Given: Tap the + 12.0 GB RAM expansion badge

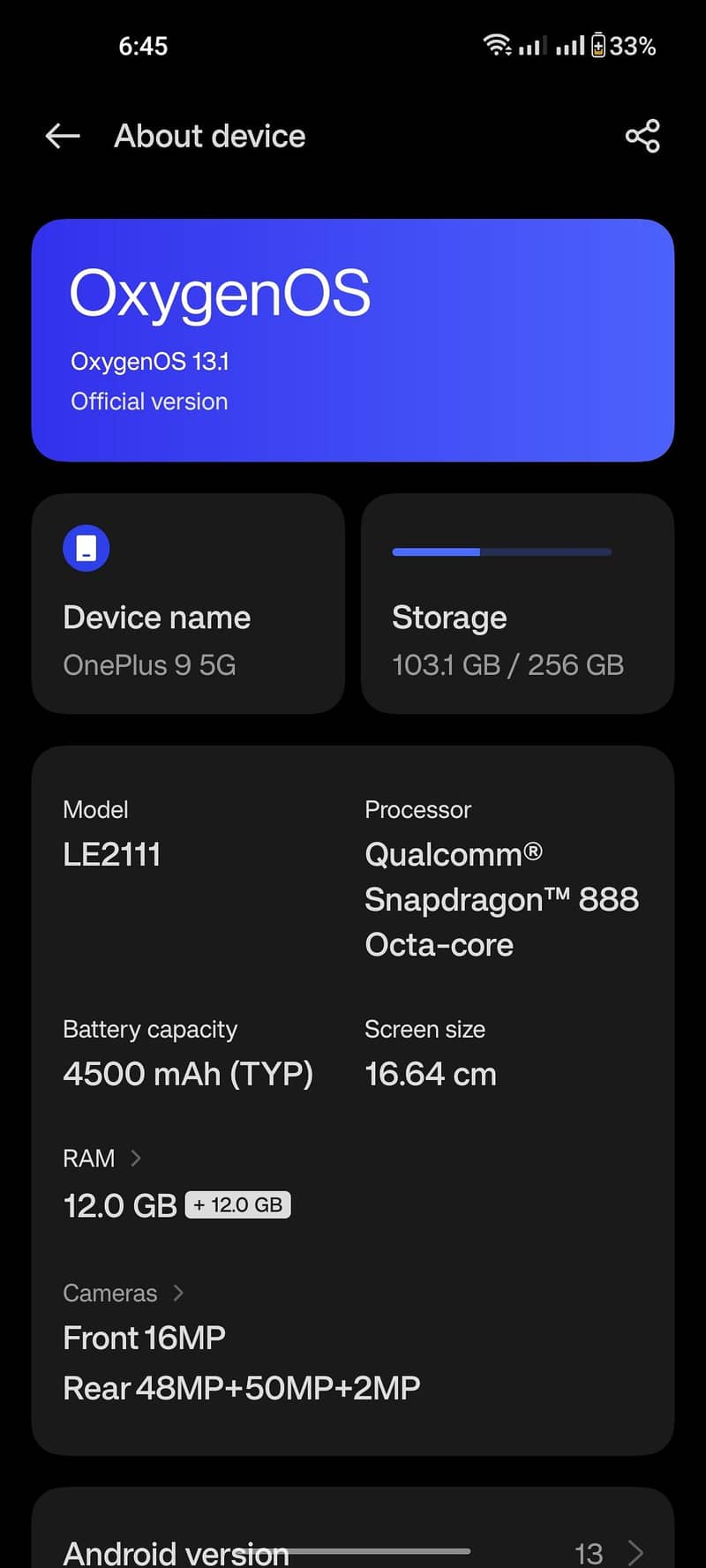Looking at the screenshot, I should pos(237,1204).
